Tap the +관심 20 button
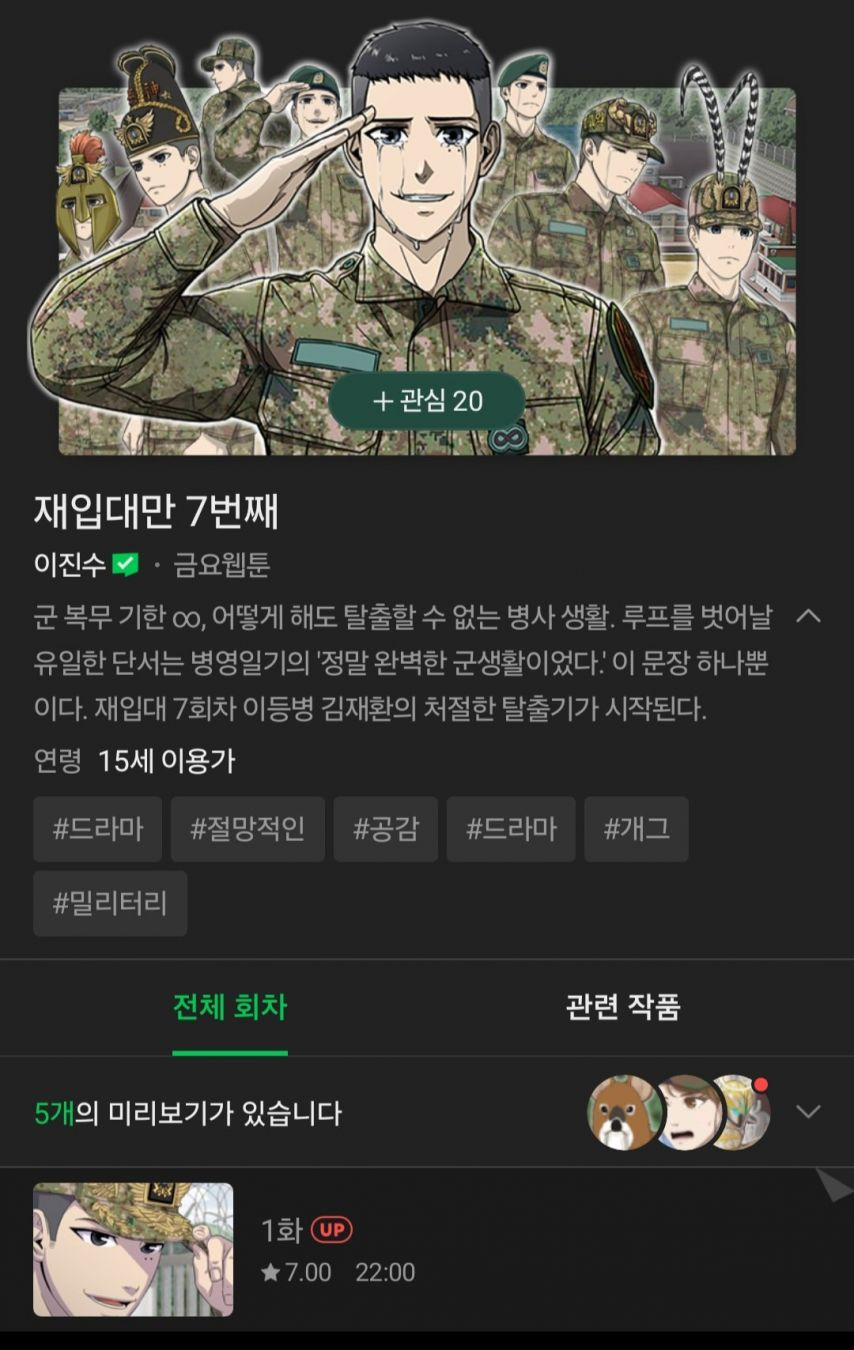The image size is (854, 1350). (x=427, y=401)
